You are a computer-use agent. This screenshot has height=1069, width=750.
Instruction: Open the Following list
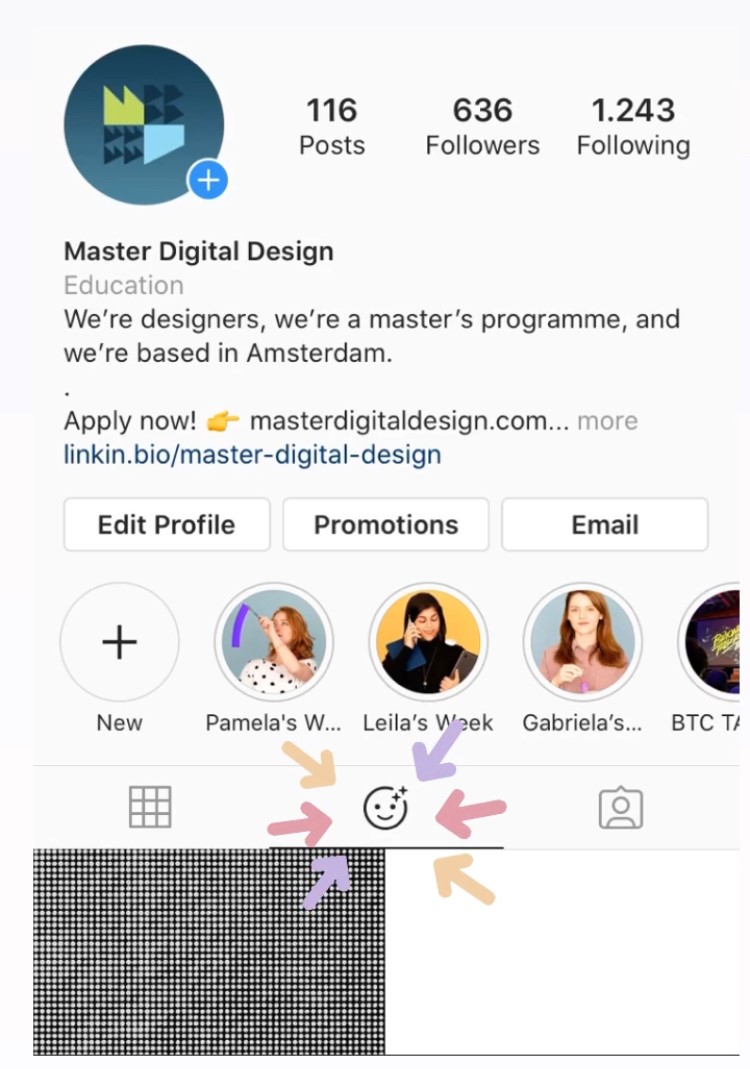633,126
